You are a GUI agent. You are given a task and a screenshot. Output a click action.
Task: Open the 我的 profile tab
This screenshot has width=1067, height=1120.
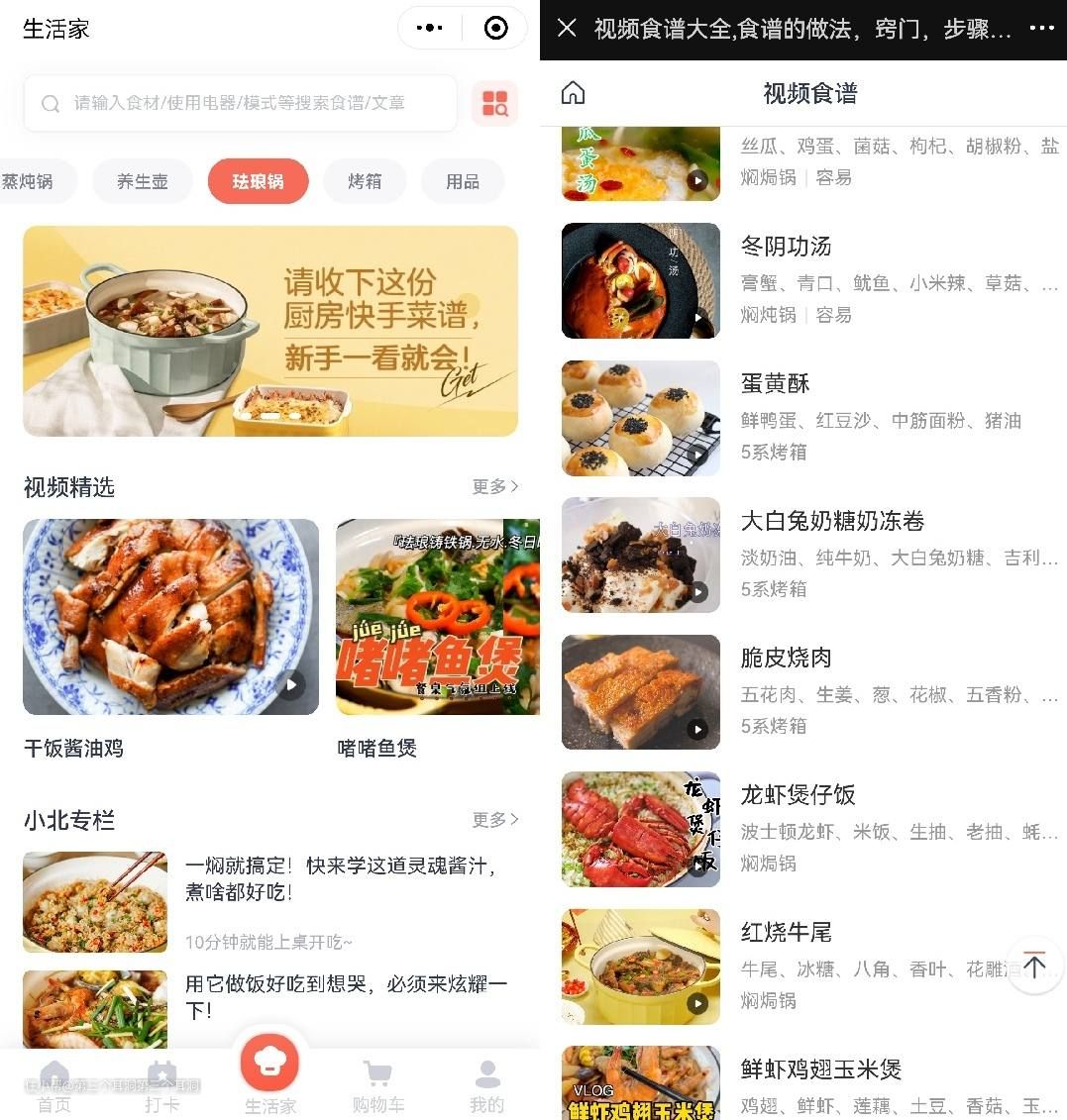486,1086
